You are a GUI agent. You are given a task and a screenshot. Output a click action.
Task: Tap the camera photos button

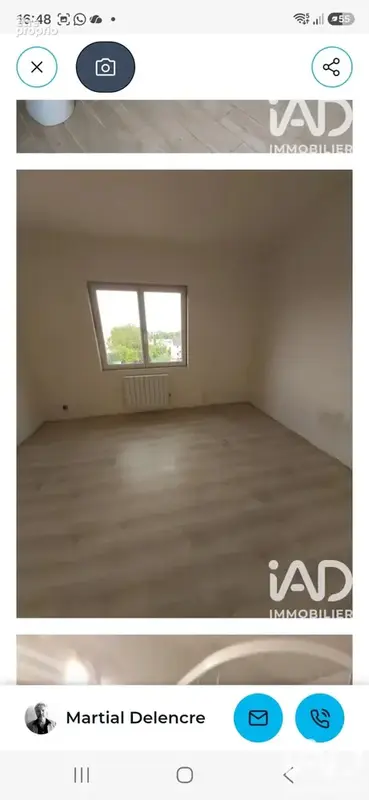tap(106, 67)
